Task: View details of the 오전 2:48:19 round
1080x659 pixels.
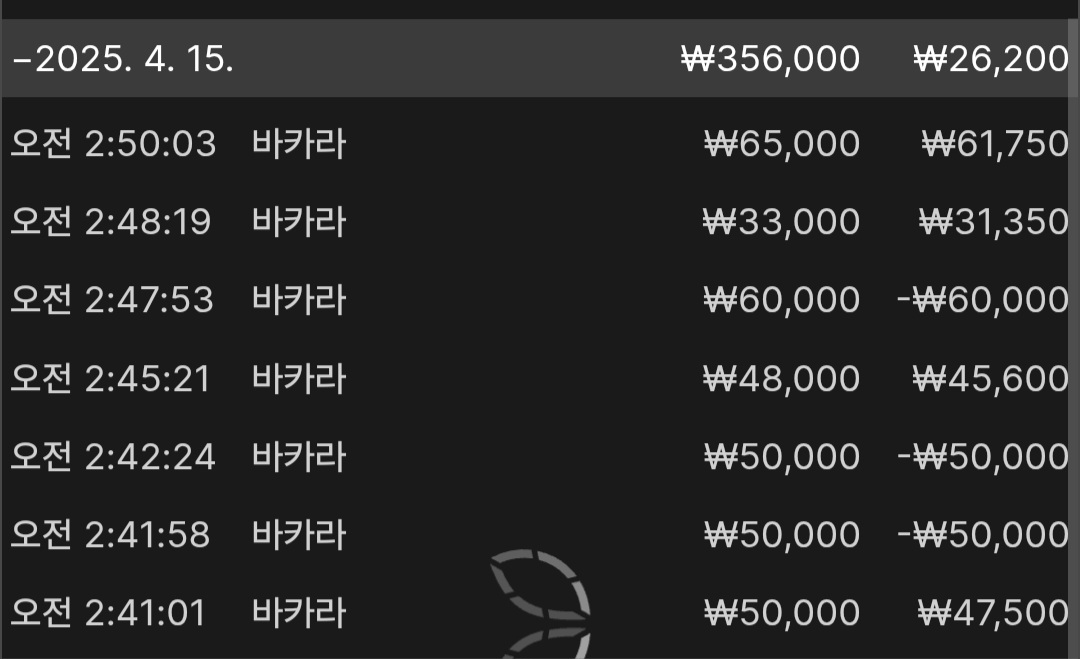Action: tap(300, 222)
